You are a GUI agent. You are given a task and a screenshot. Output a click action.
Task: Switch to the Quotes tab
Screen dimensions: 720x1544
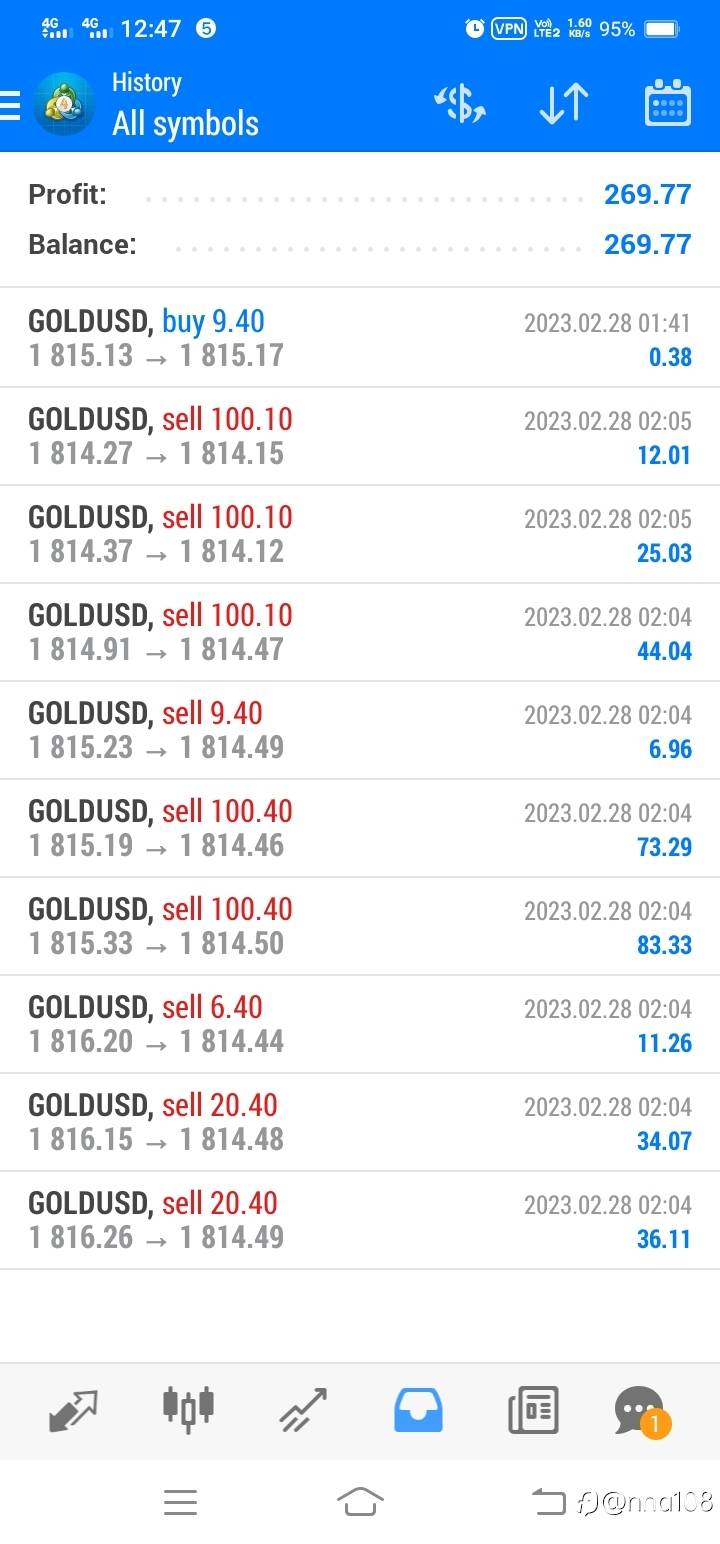coord(73,1411)
